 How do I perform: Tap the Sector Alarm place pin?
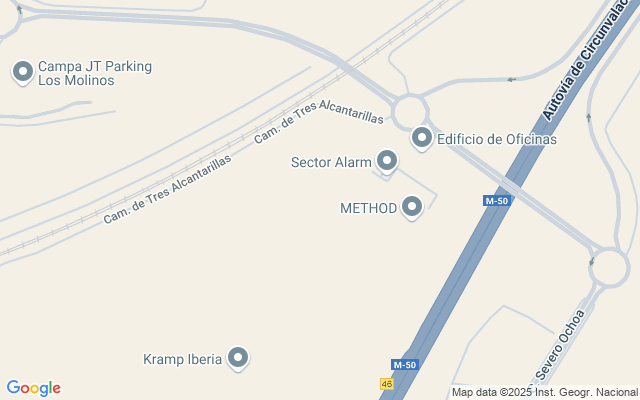(x=387, y=160)
